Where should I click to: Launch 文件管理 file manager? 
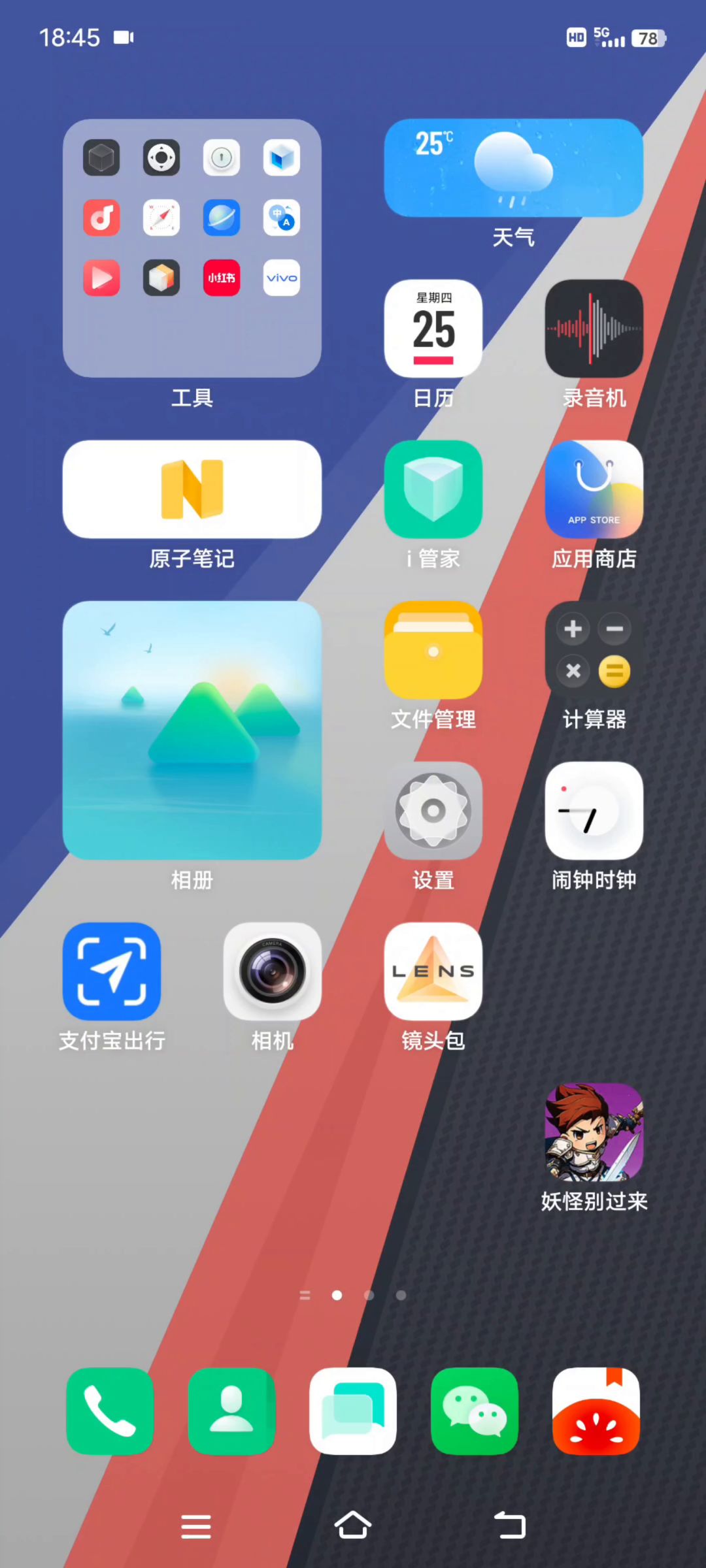[x=433, y=650]
